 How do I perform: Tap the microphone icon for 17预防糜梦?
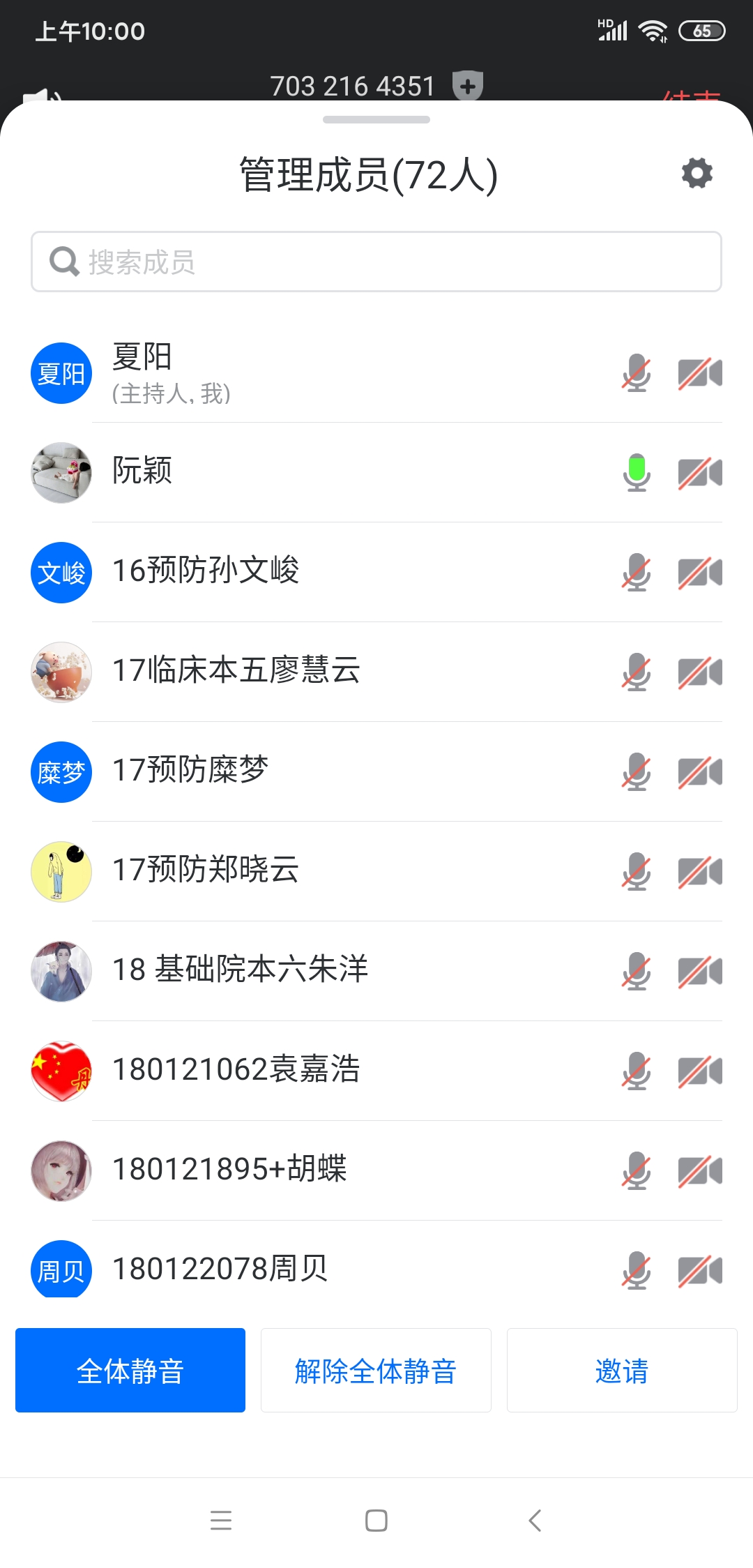coord(637,771)
